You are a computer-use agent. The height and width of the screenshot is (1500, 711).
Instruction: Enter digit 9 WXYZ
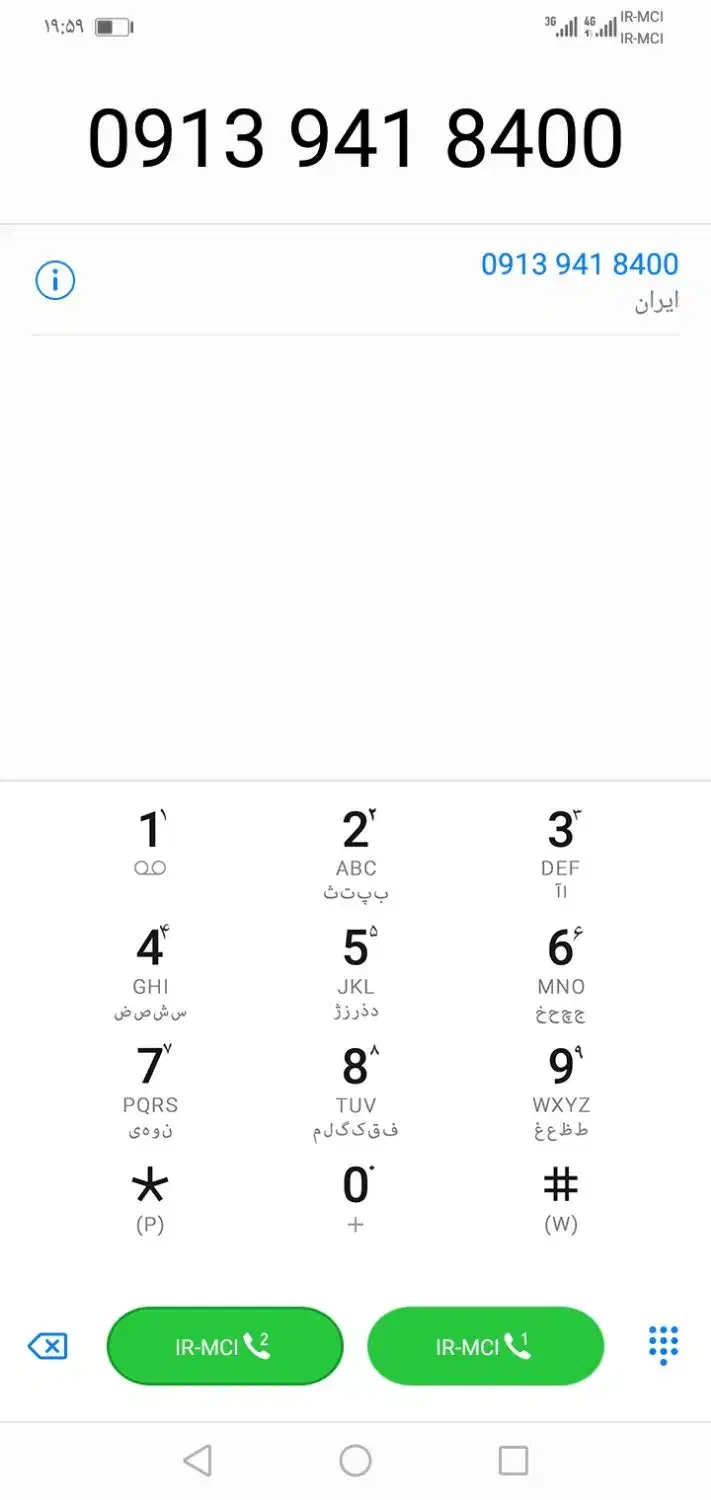tap(561, 1091)
